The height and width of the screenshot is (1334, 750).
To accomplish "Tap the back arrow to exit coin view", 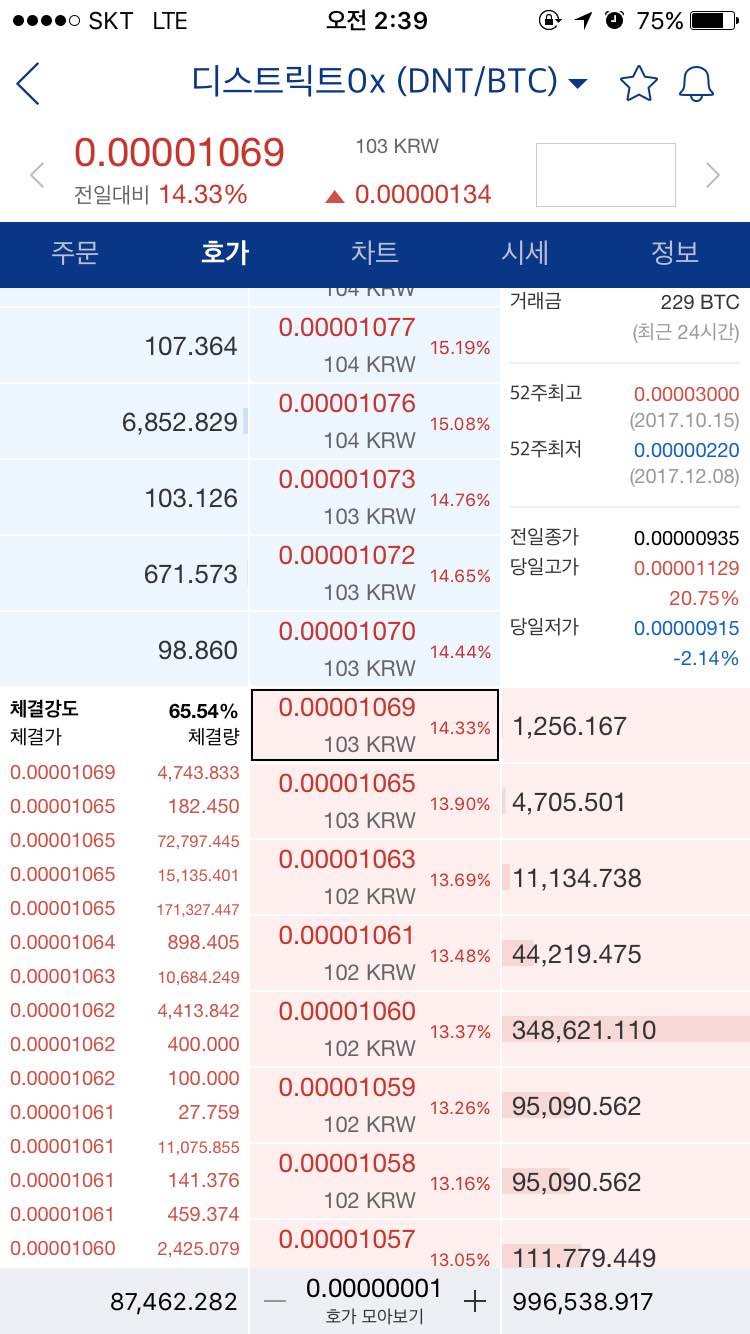I will 27,84.
